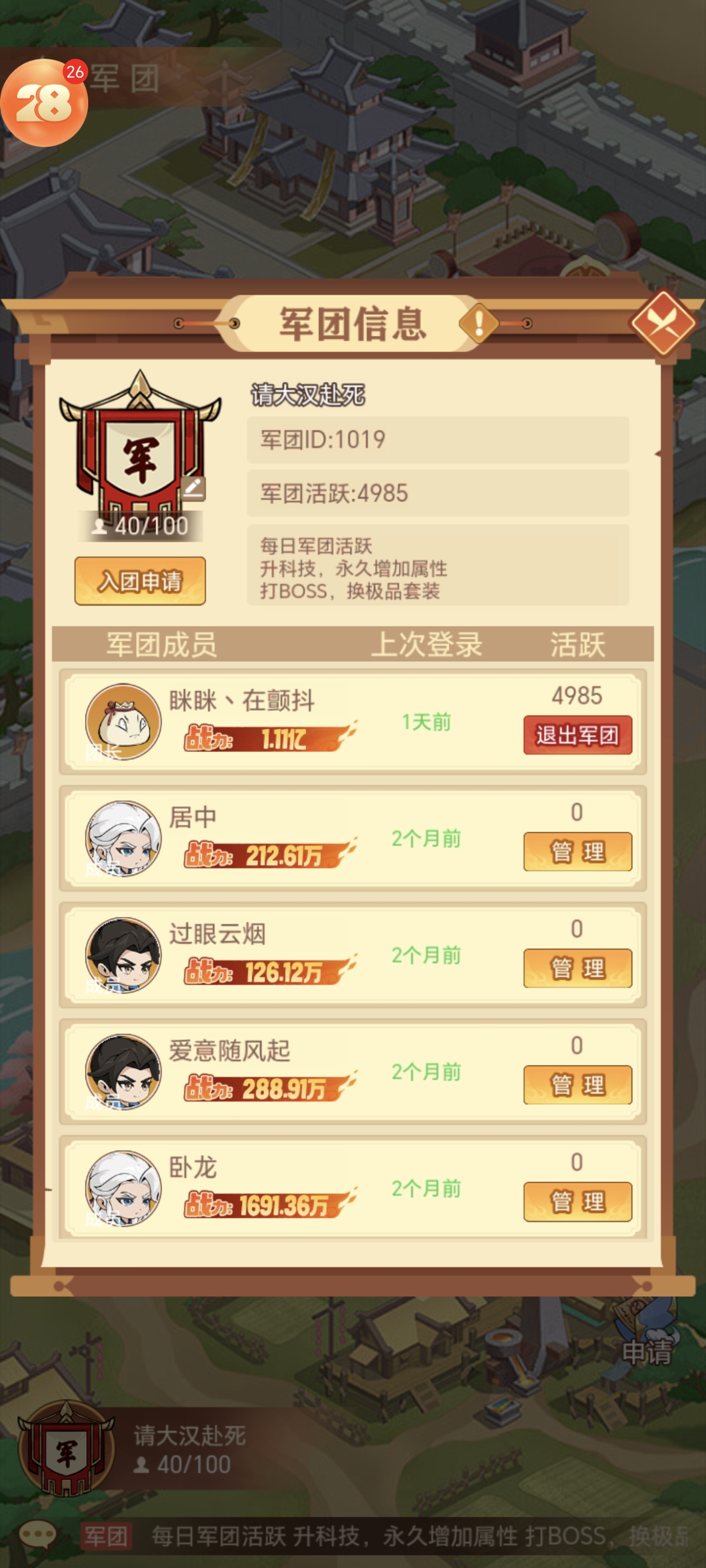
Task: Manage member 居中
Action: 577,851
